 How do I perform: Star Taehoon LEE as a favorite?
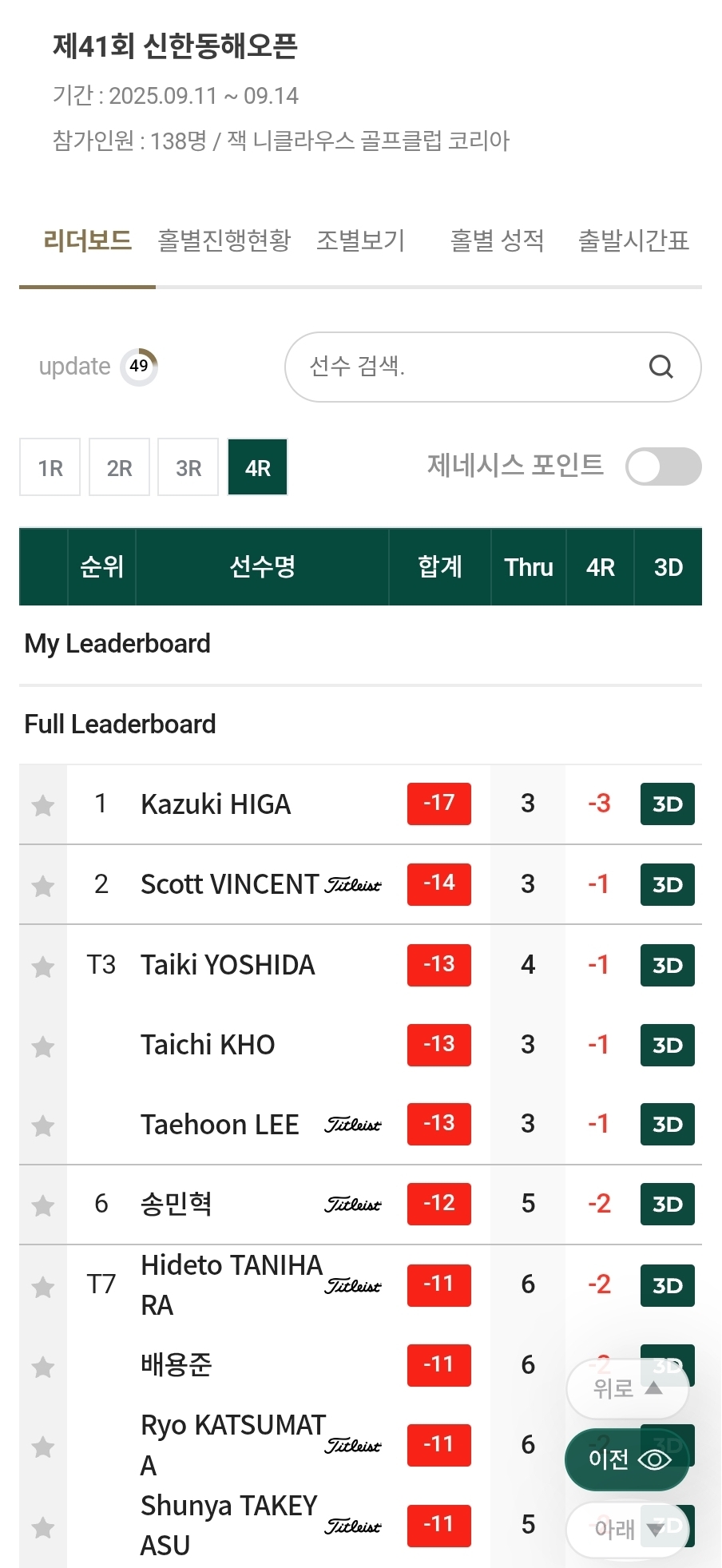[43, 1125]
